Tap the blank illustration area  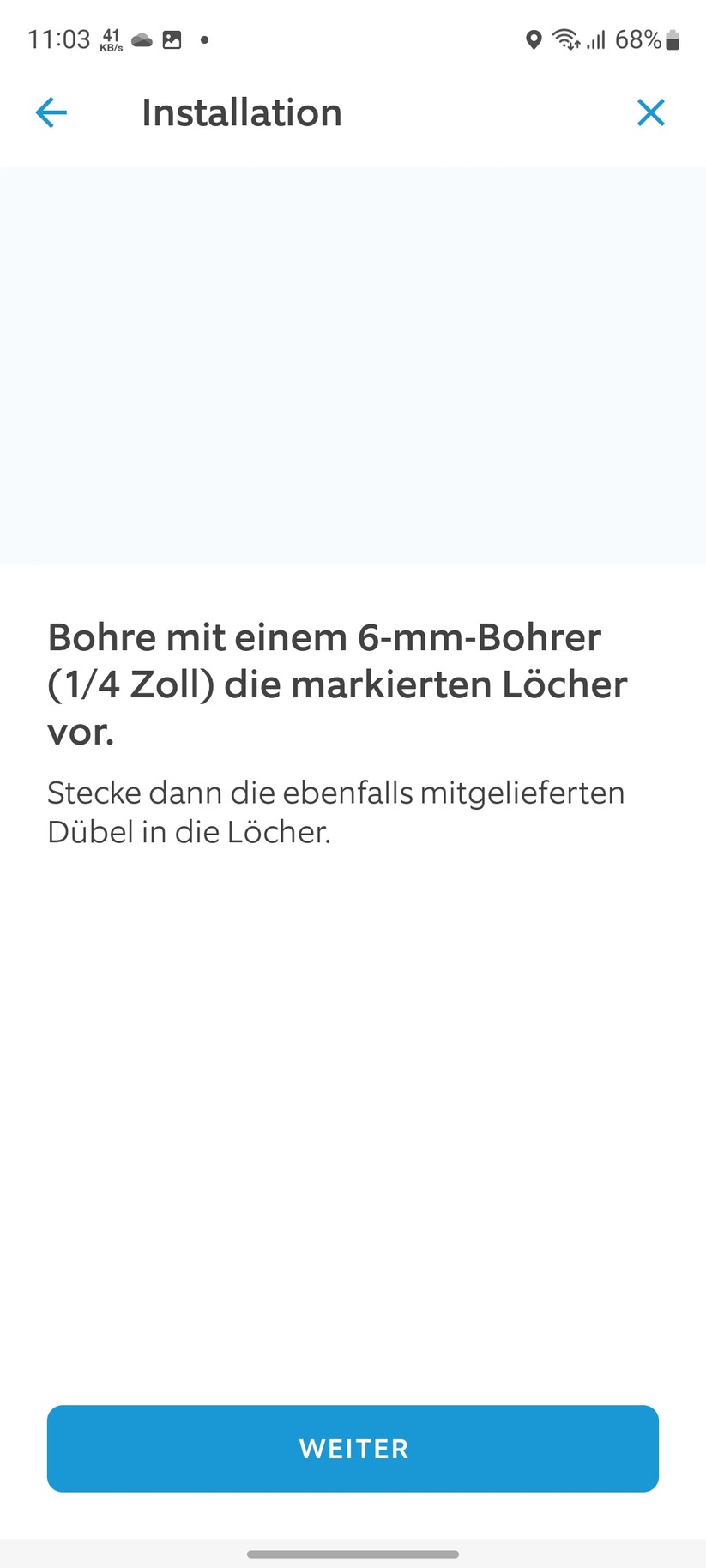(353, 360)
